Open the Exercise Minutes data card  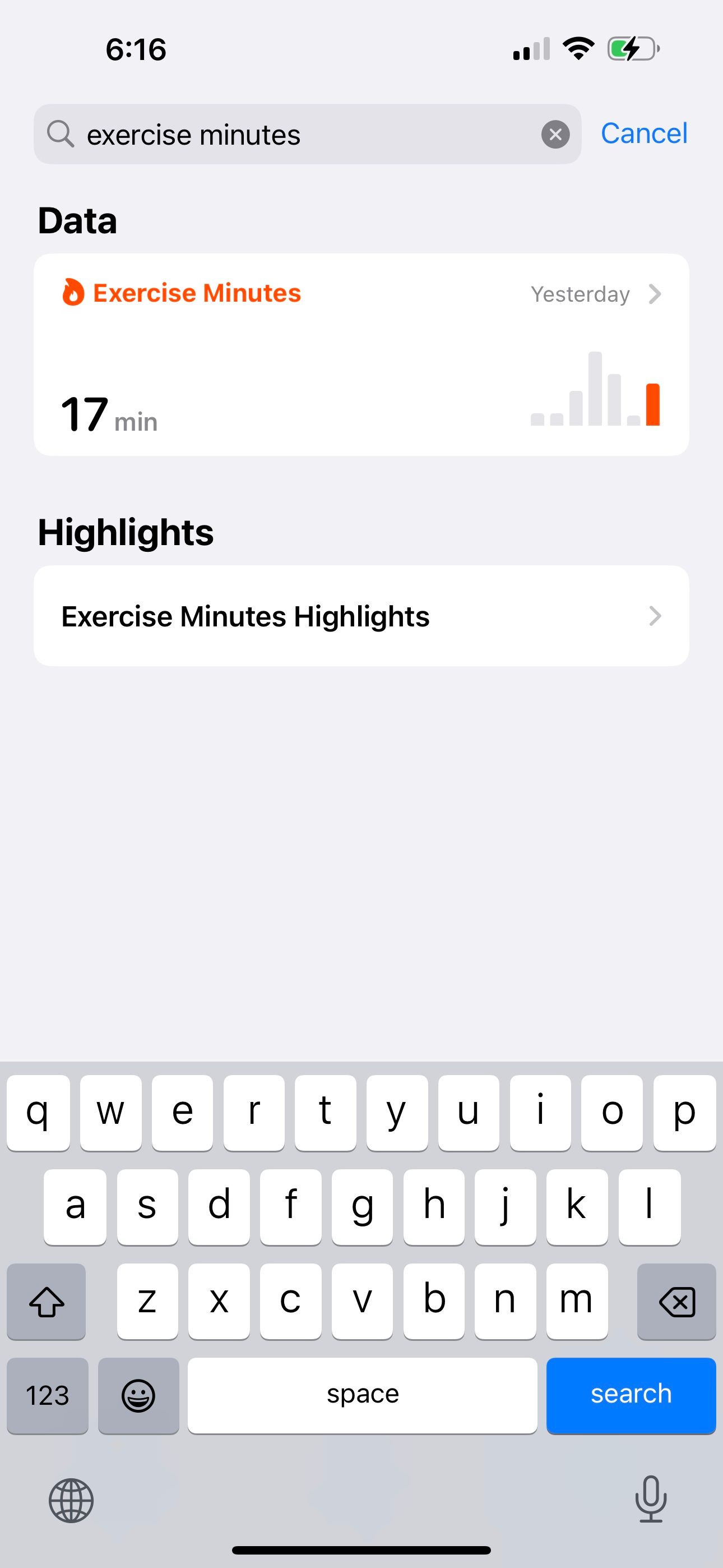click(x=361, y=354)
